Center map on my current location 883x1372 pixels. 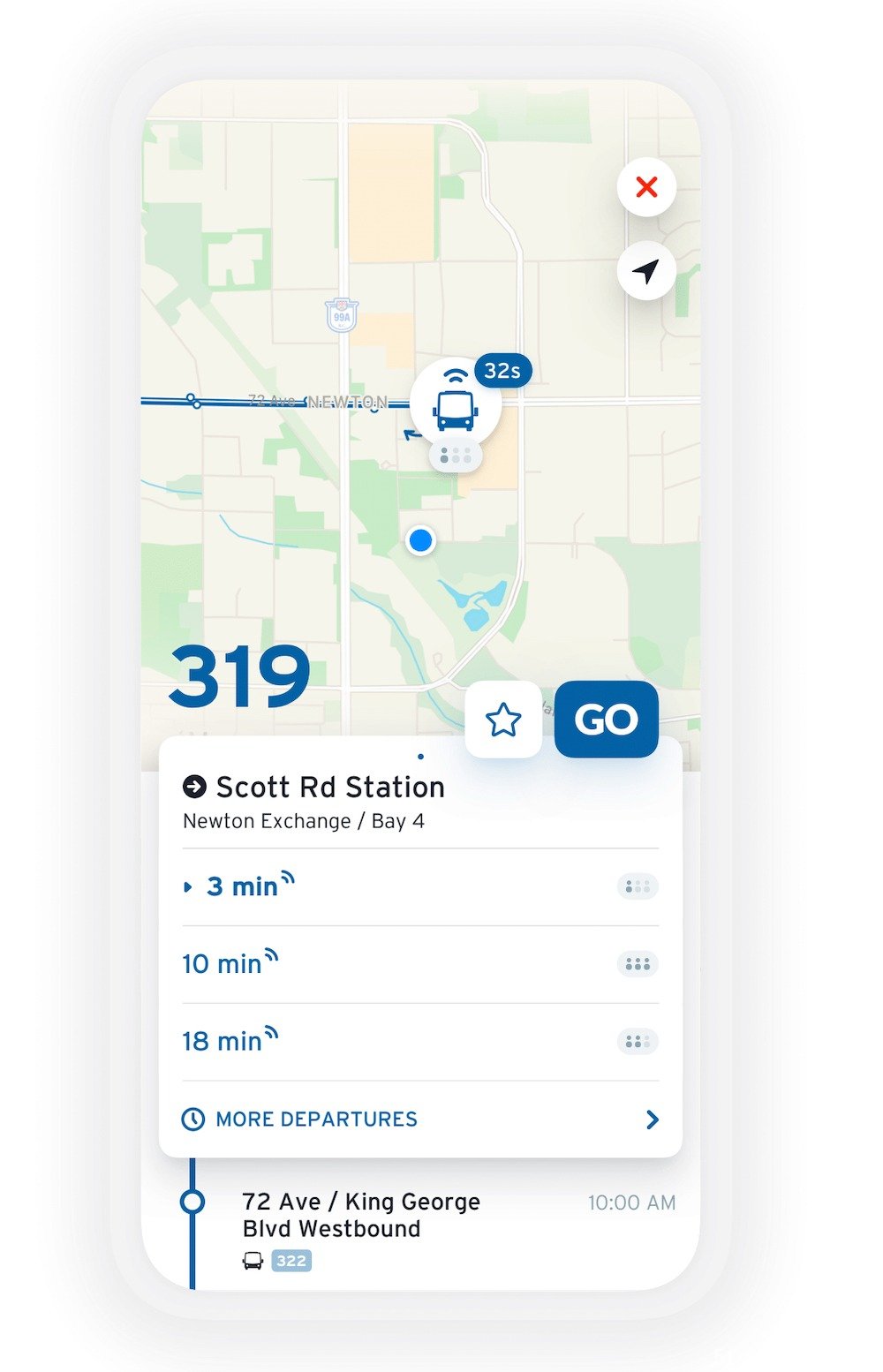pyautogui.click(x=646, y=271)
